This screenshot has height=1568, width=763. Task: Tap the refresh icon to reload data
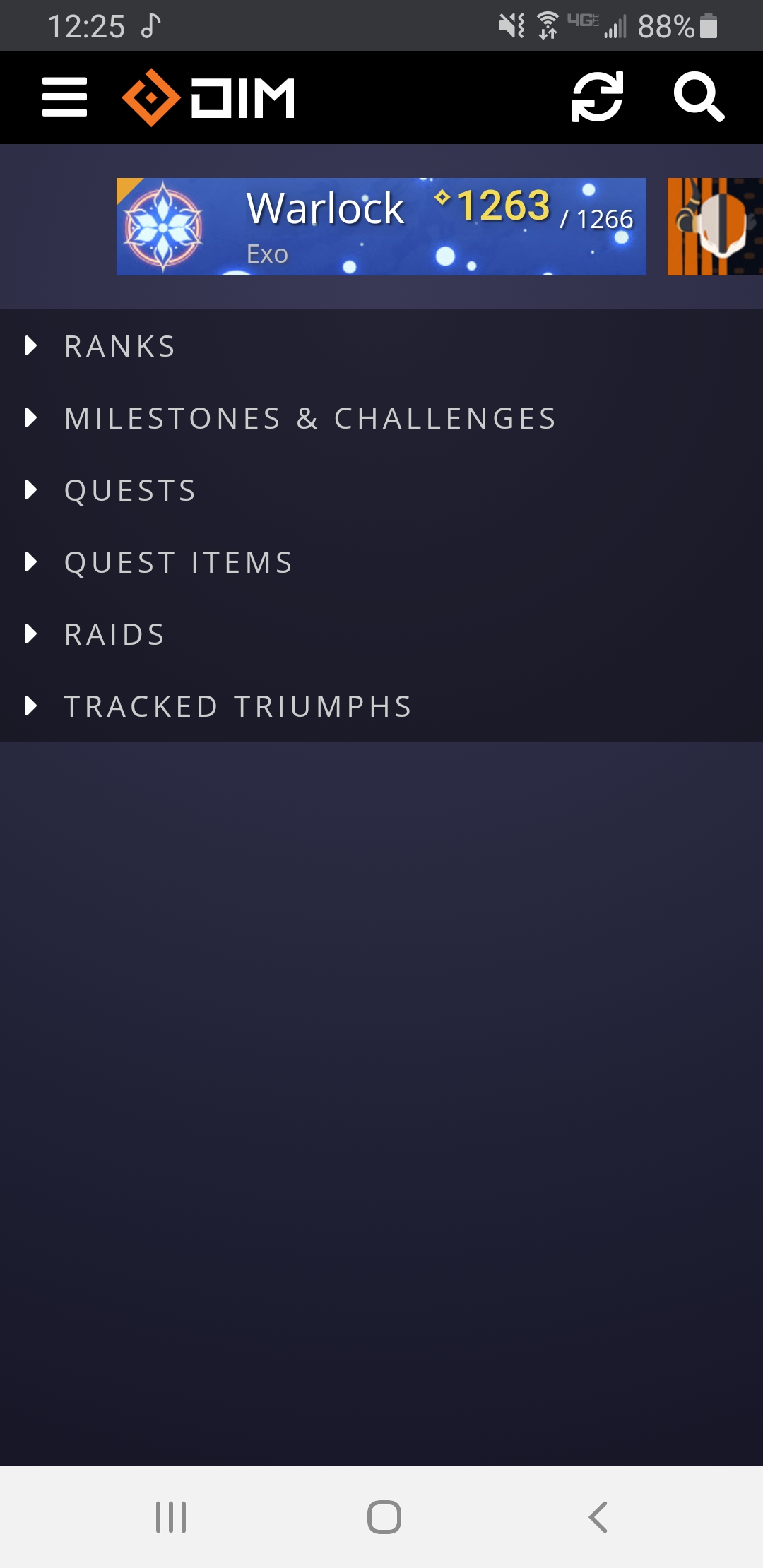tap(597, 97)
